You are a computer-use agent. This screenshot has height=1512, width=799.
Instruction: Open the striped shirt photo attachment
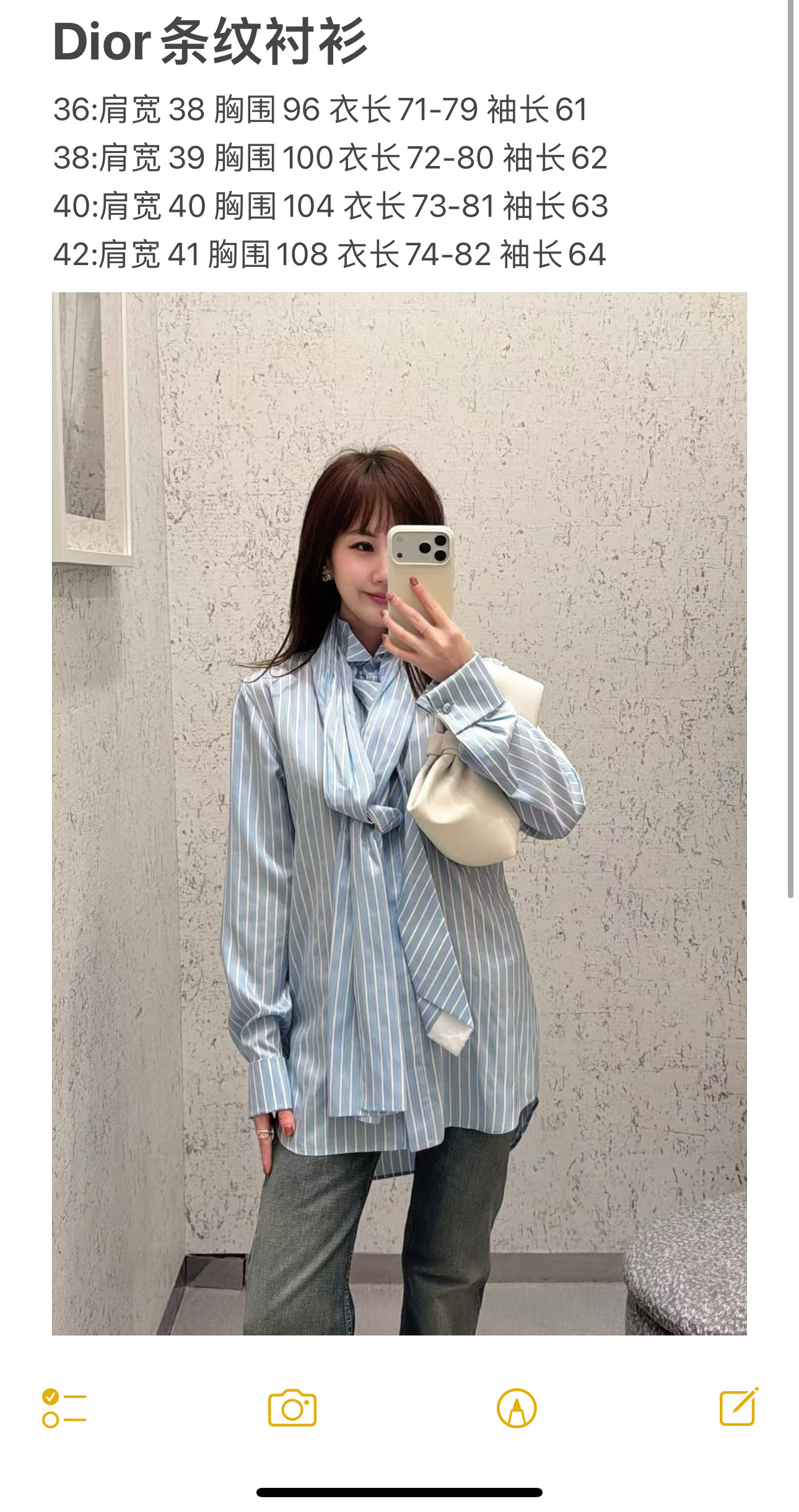point(399,813)
